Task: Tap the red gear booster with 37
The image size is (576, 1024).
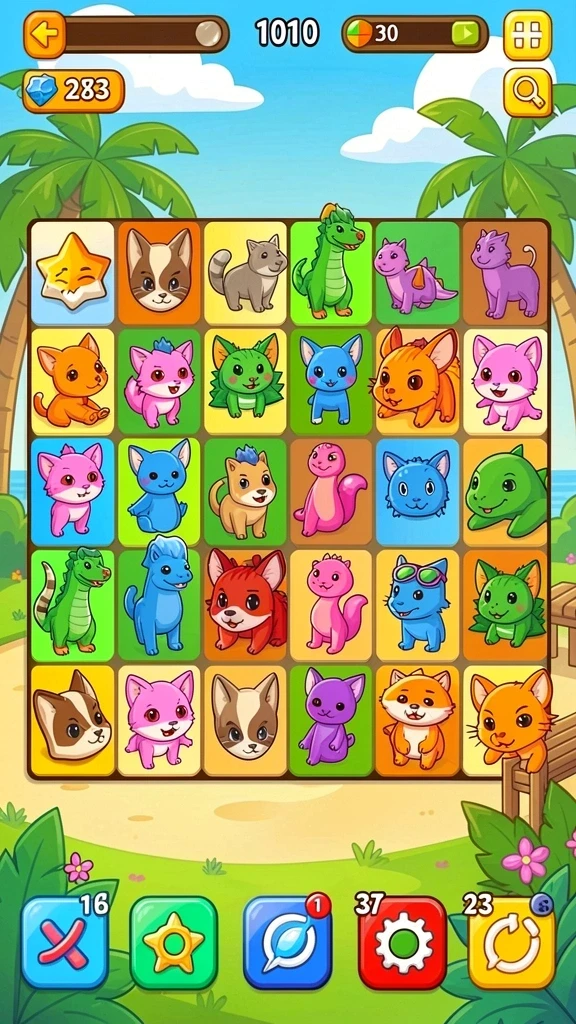Action: 402,942
